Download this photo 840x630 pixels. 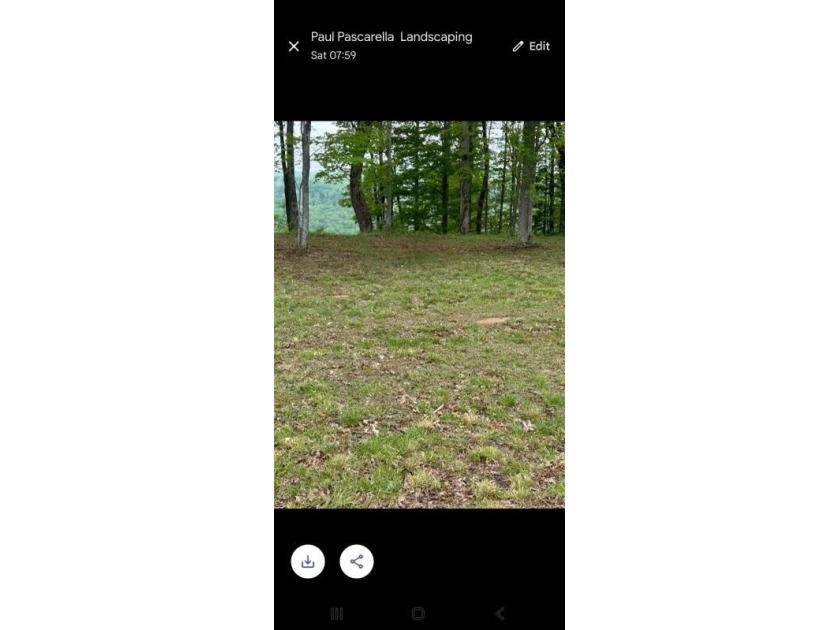pos(308,561)
